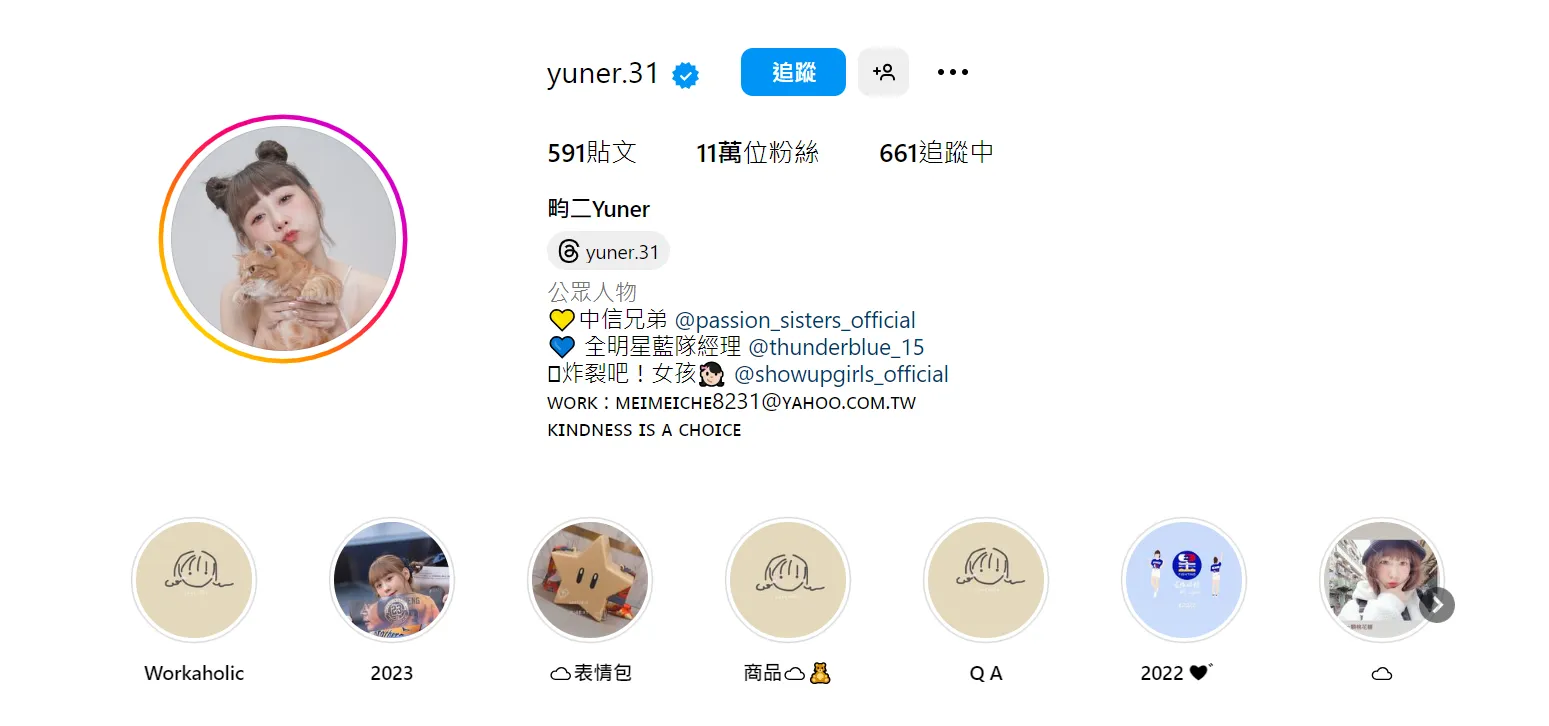Screen dimensions: 1549x726
Task: Show more highlights with the arrow
Action: [1437, 604]
